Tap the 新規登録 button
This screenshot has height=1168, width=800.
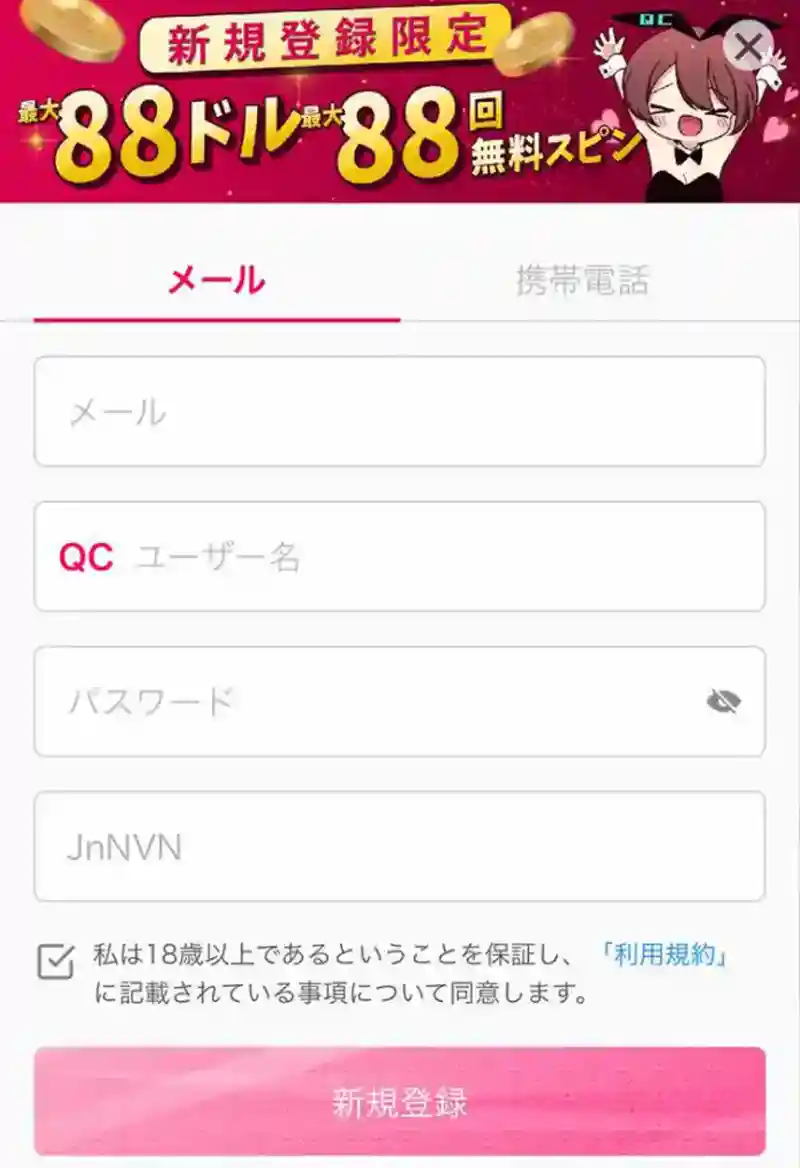[x=400, y=1102]
